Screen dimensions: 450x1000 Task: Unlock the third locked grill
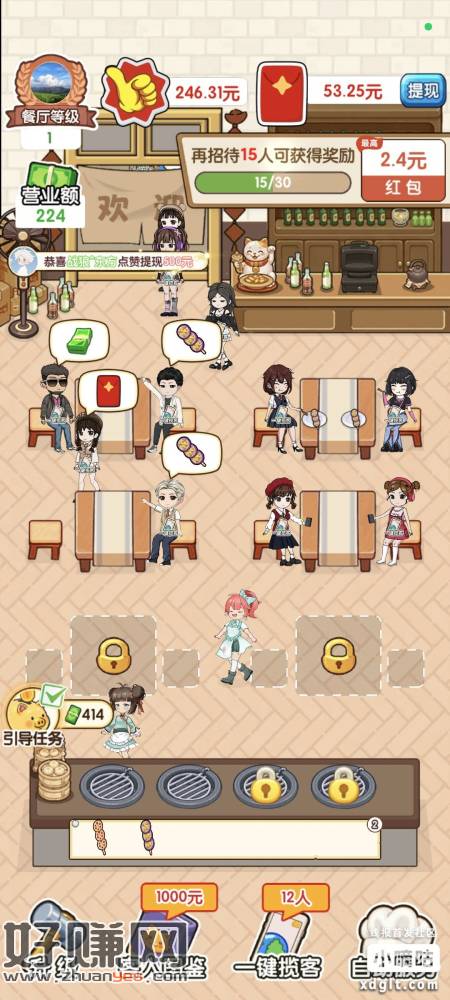point(266,786)
